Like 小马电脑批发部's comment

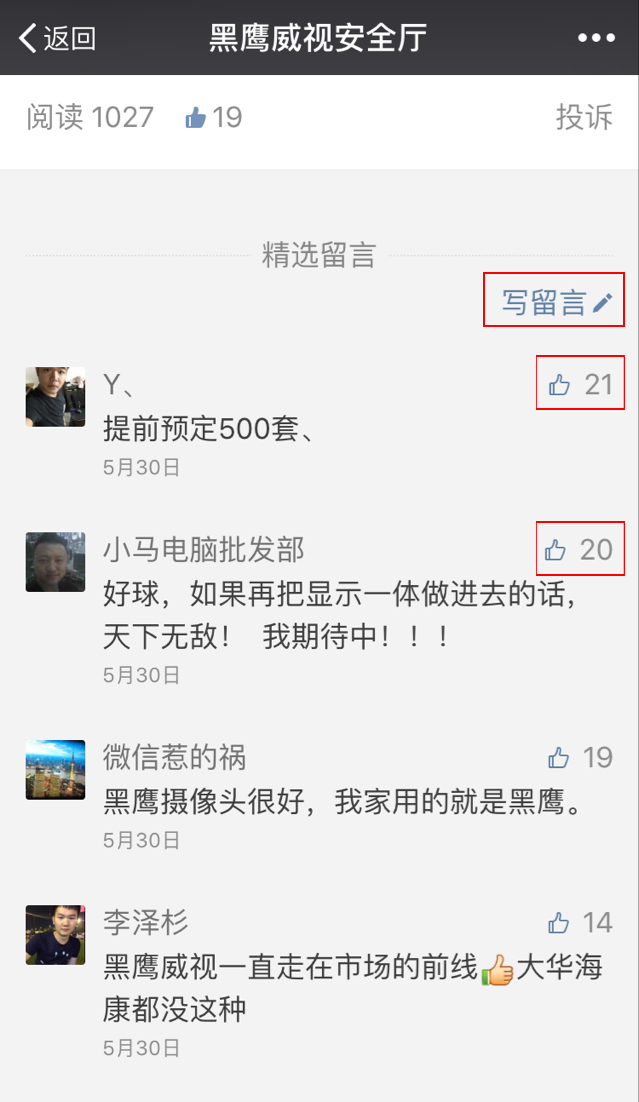point(578,549)
